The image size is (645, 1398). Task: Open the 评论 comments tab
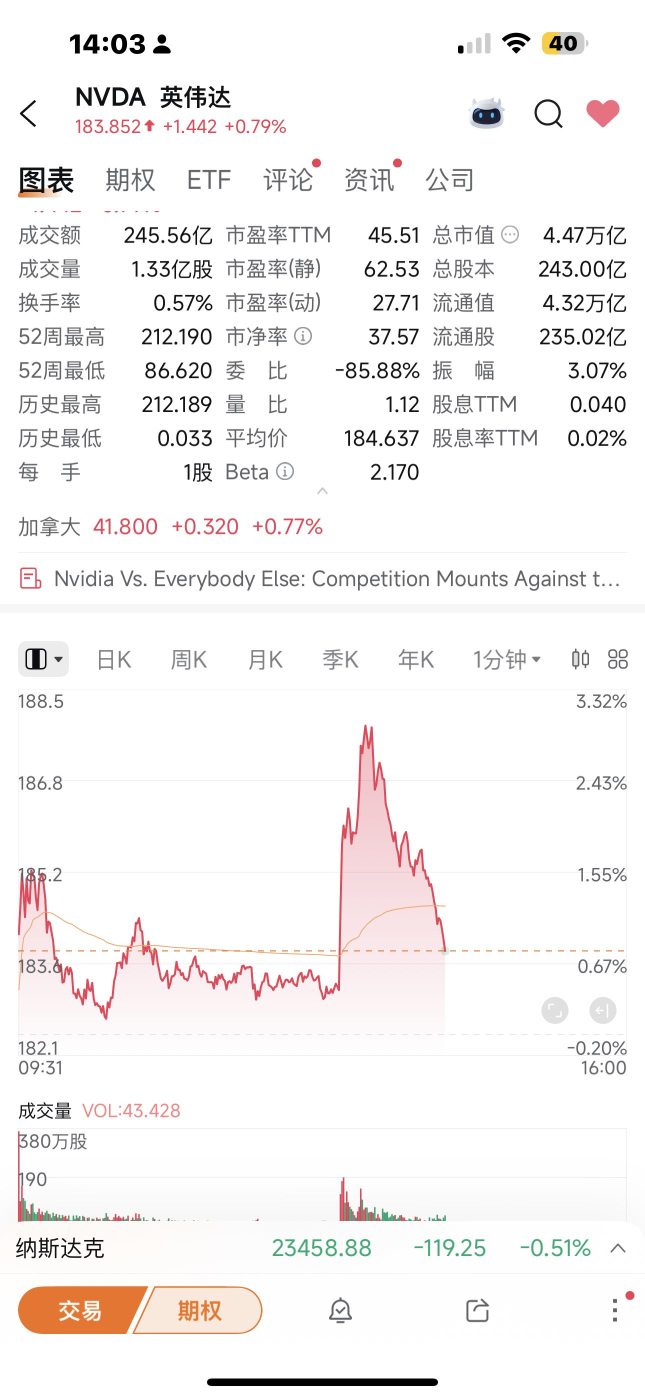pyautogui.click(x=288, y=180)
